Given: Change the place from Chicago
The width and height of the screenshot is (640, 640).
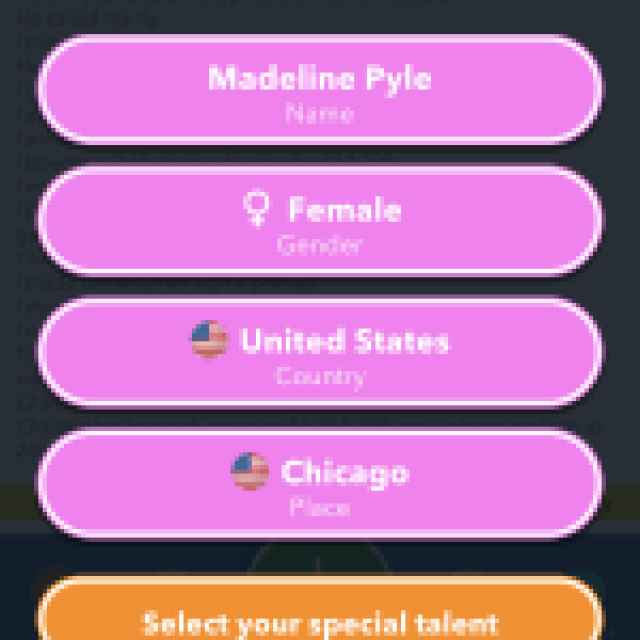Looking at the screenshot, I should [x=320, y=485].
